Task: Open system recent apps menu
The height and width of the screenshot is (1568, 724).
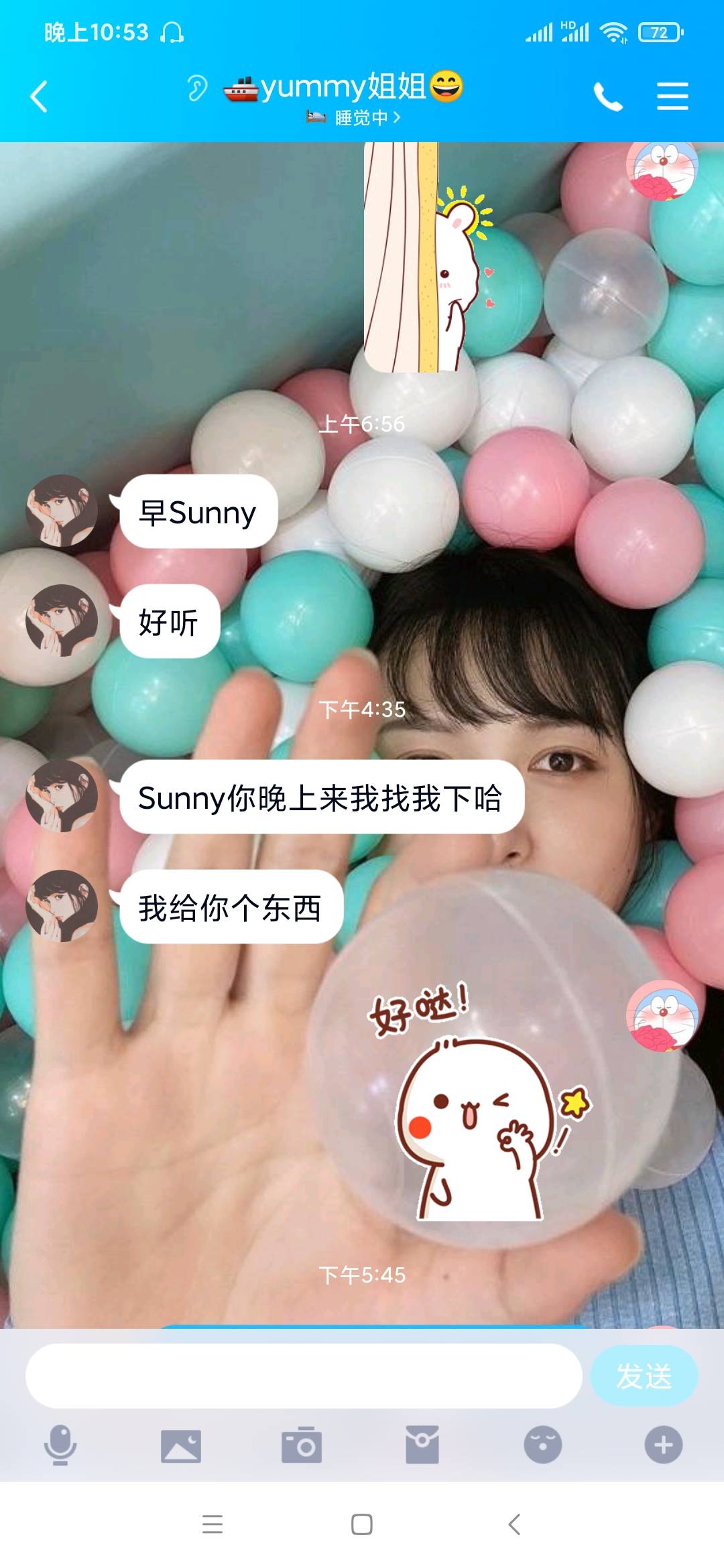Action: (213, 1524)
